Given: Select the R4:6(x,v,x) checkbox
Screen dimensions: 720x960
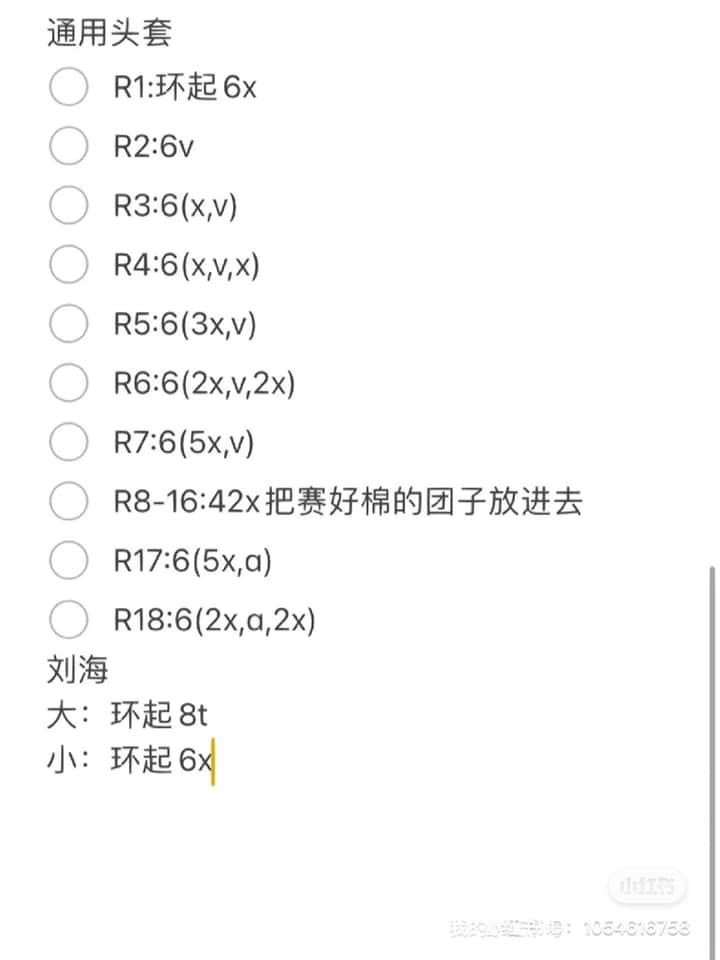Looking at the screenshot, I should [x=68, y=265].
